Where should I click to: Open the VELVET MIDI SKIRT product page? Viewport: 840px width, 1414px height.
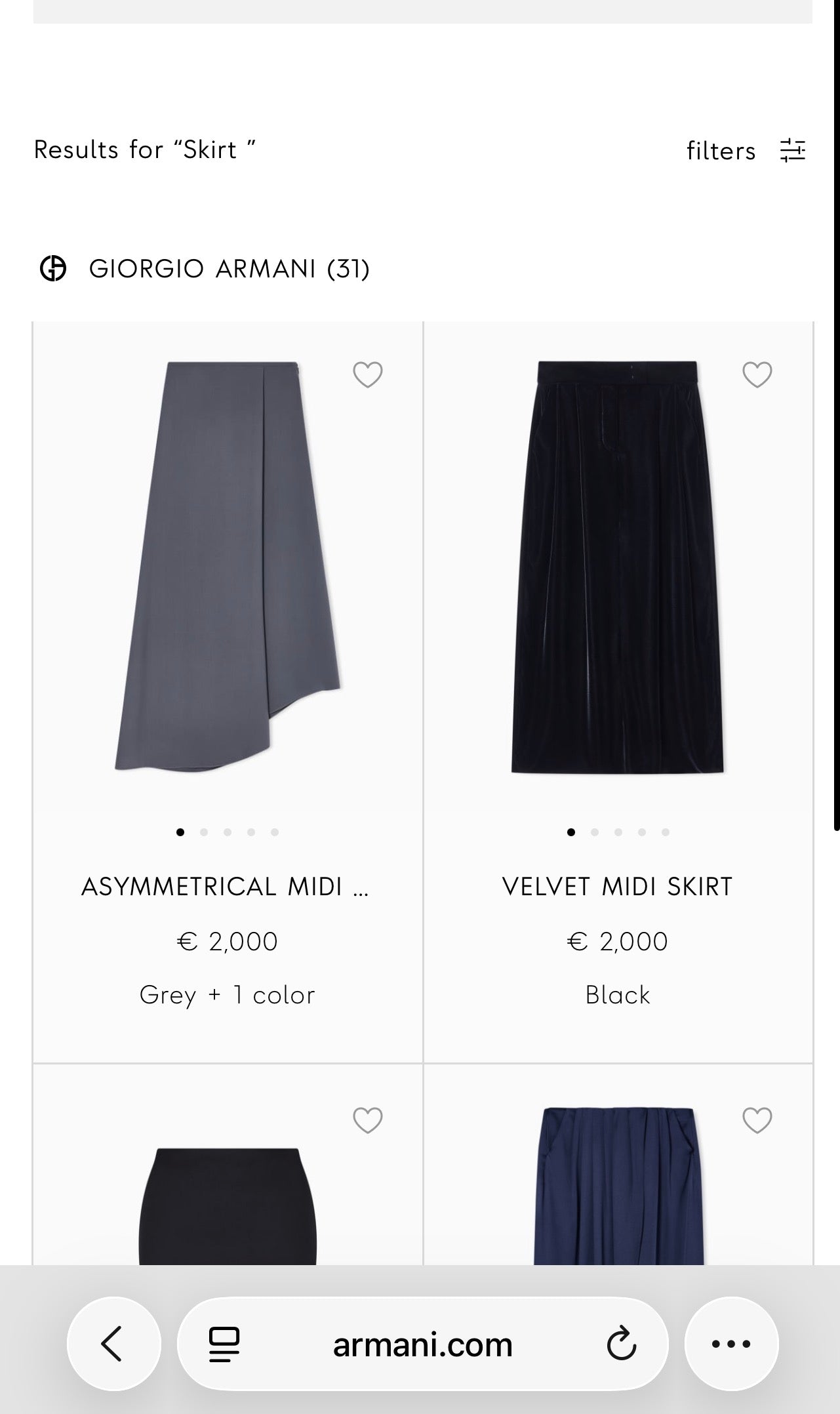click(x=617, y=885)
